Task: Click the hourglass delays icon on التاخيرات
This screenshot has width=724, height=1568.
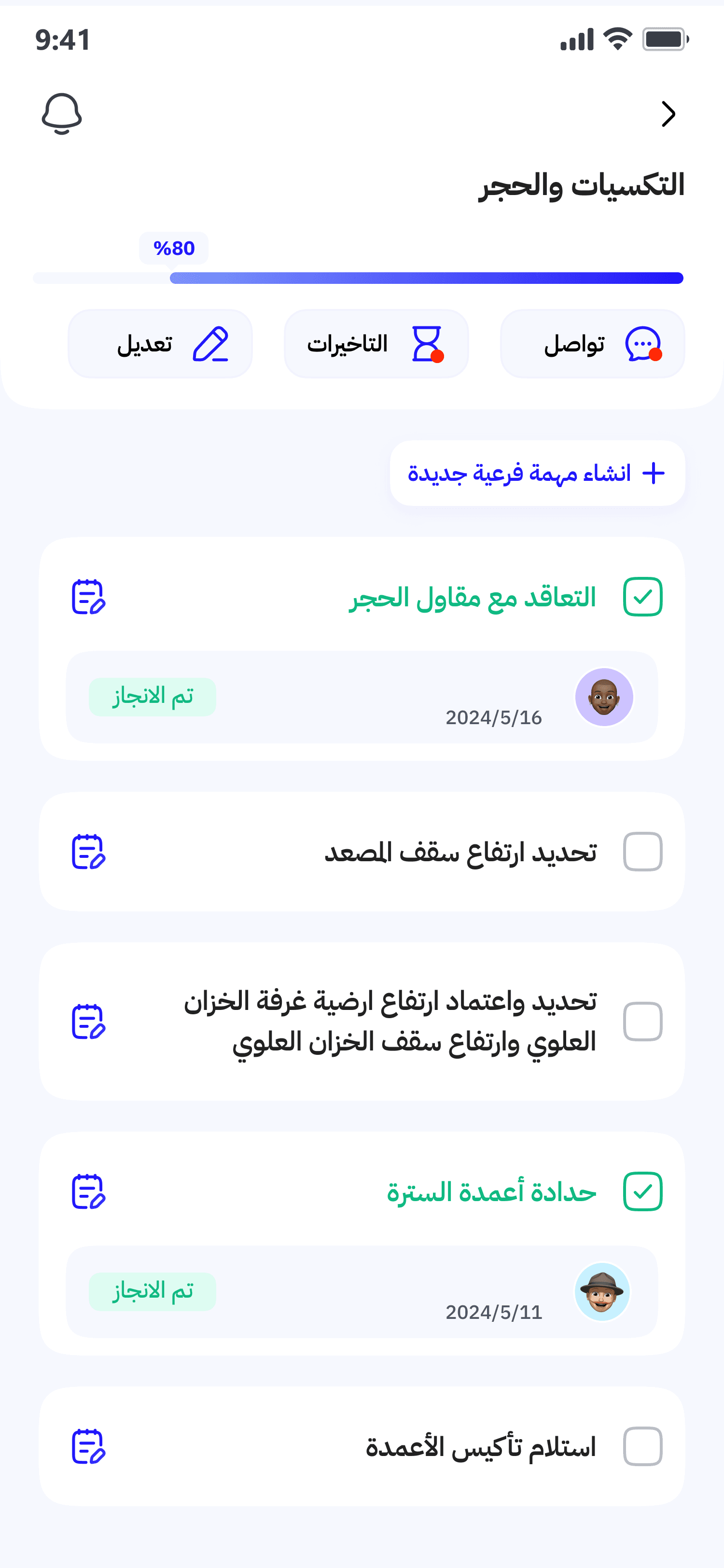Action: 428,344
